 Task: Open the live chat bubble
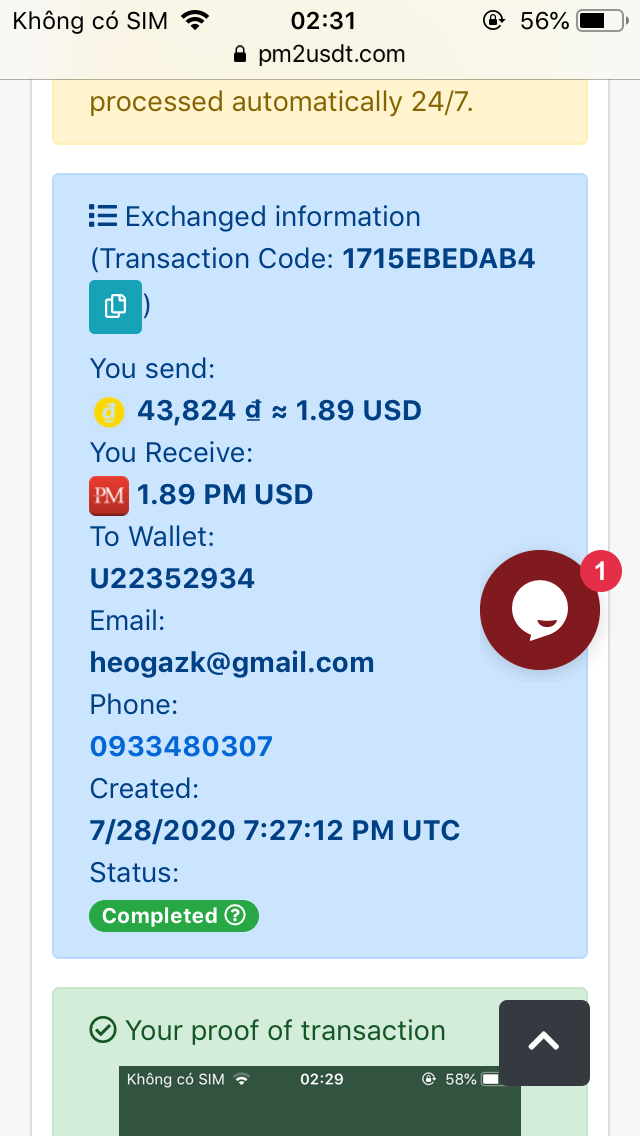(x=540, y=610)
